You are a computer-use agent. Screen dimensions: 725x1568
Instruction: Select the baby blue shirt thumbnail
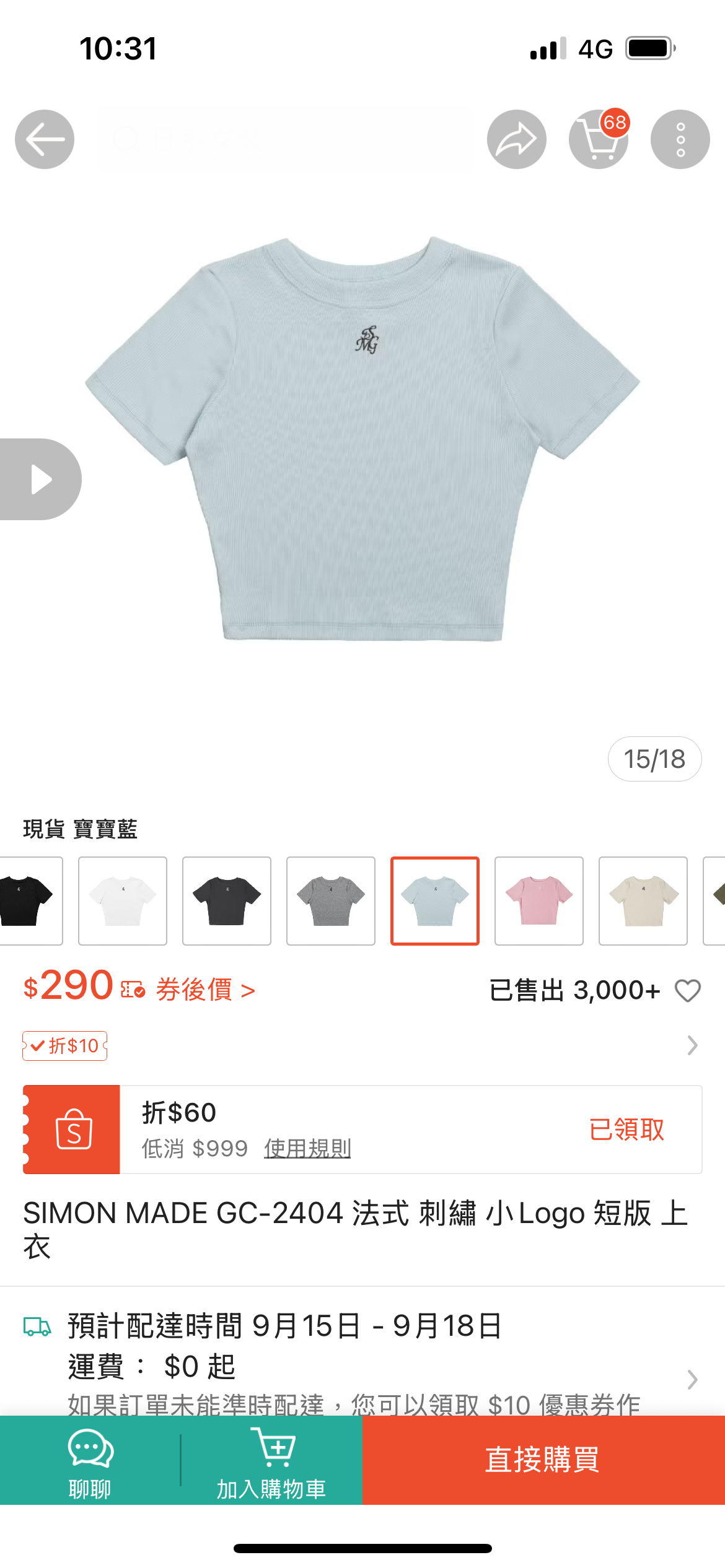point(435,900)
